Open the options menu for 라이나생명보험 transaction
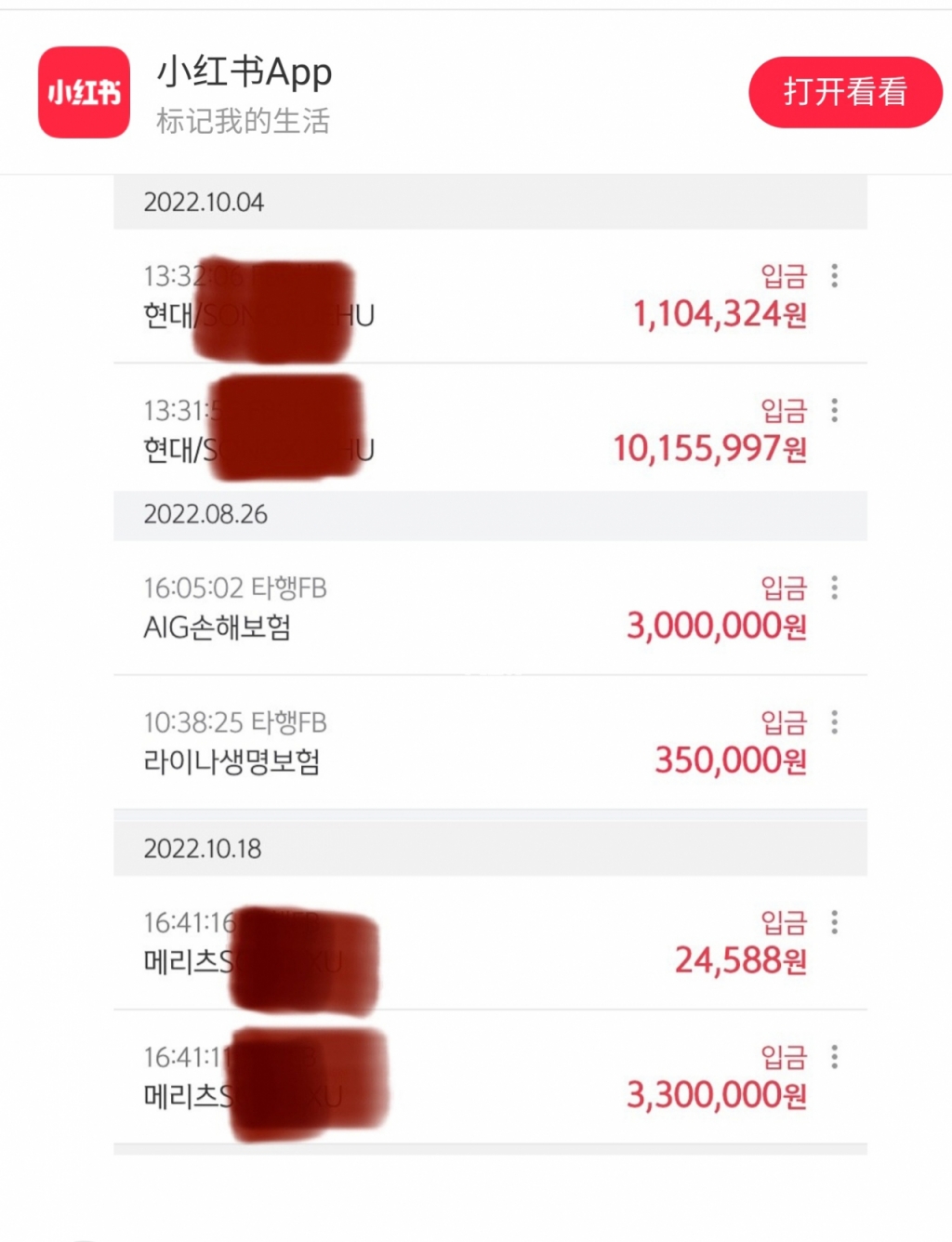The height and width of the screenshot is (1242, 952). [x=834, y=722]
